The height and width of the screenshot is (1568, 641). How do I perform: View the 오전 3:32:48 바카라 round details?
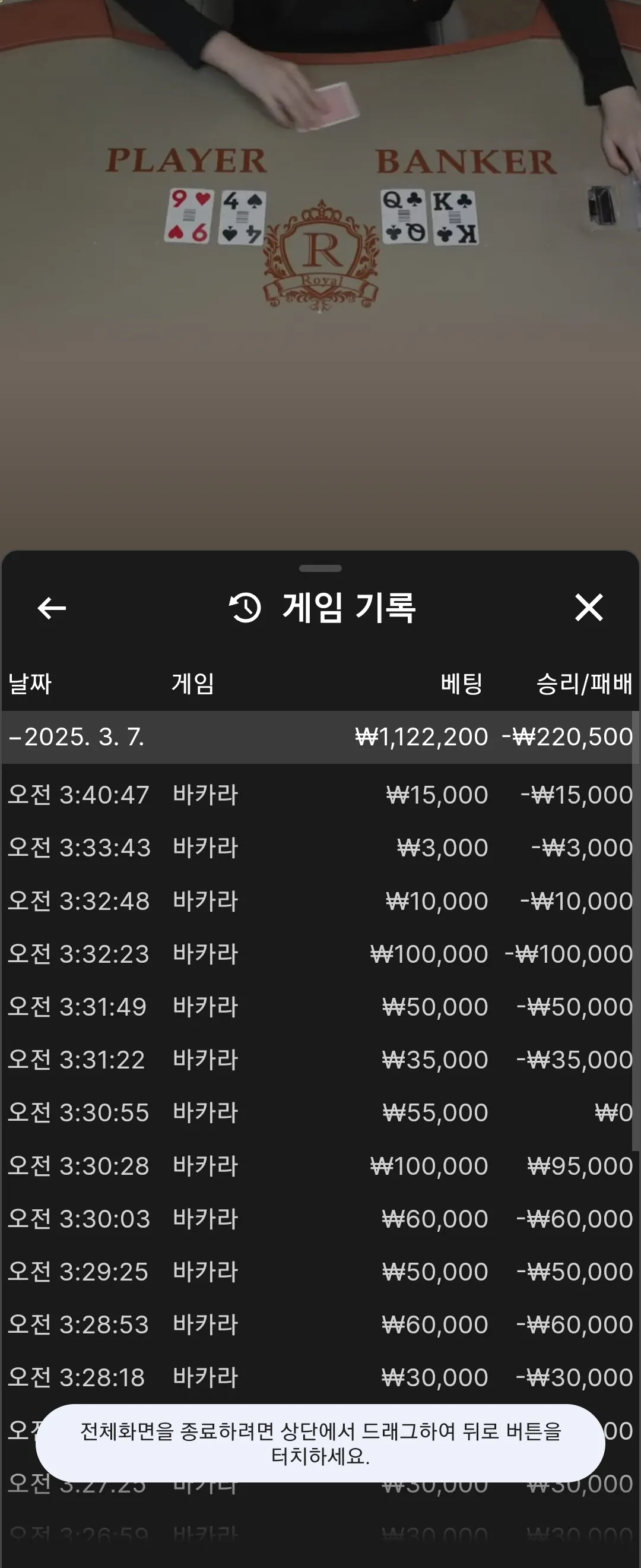(320, 901)
